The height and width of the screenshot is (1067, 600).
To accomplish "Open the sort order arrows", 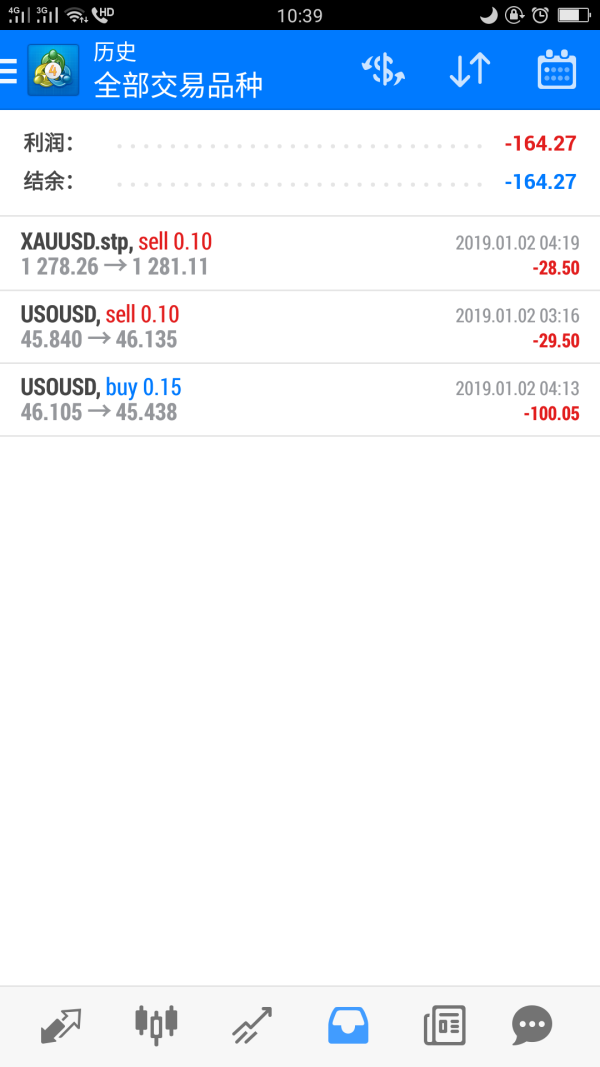I will click(x=469, y=70).
